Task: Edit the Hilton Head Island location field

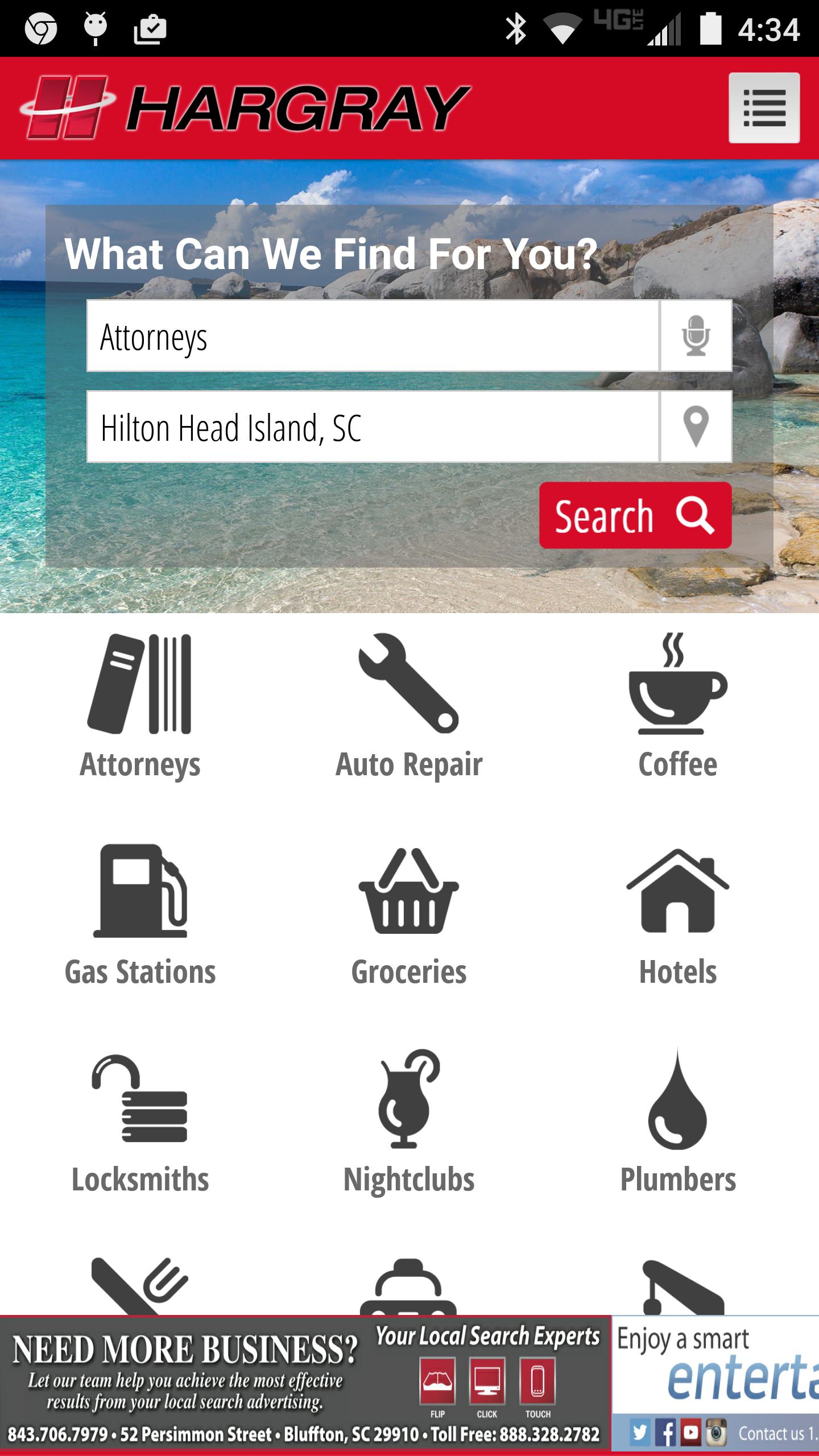Action: 373,427
